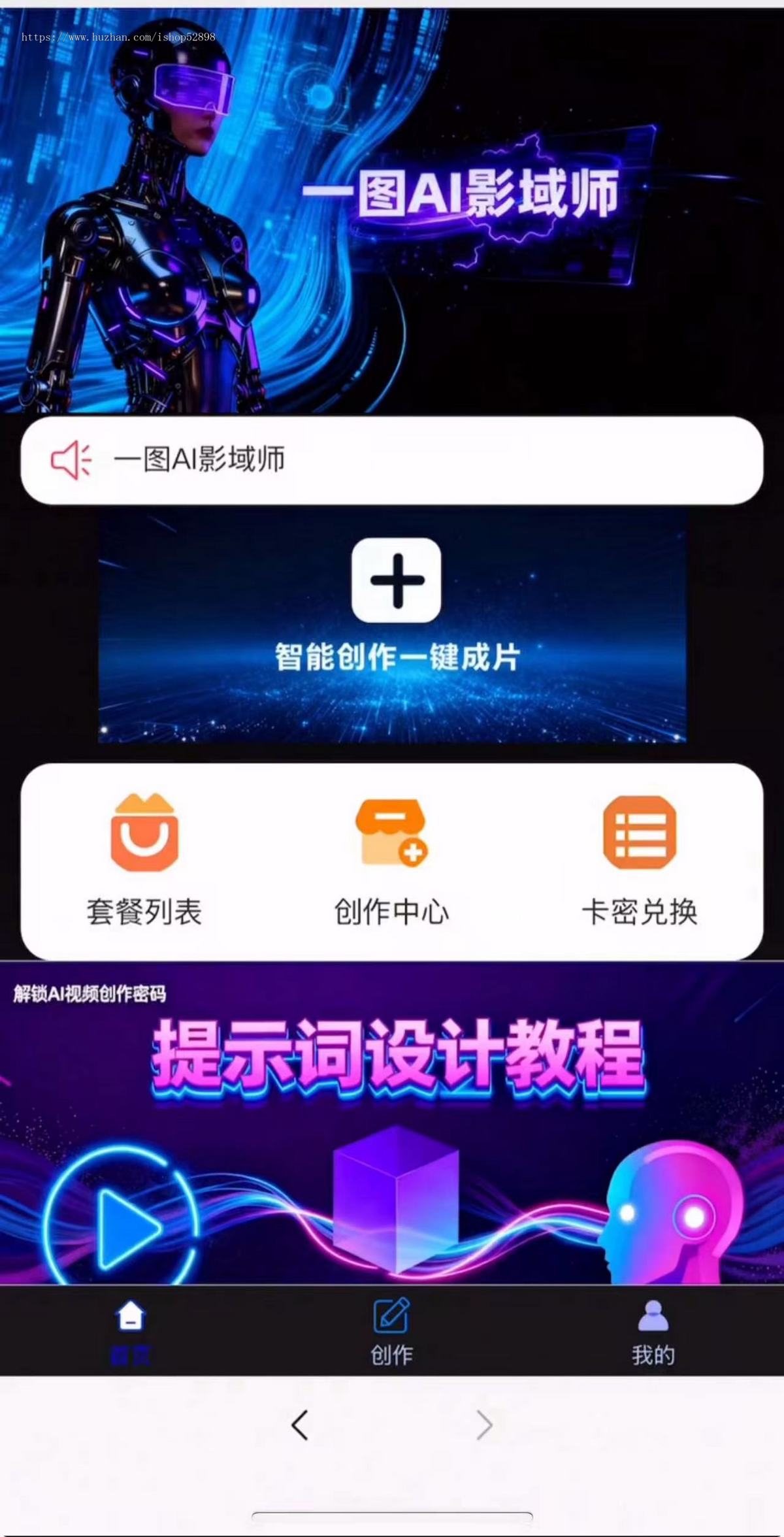
Task: Switch to the 创作 tab
Action: click(x=392, y=1356)
